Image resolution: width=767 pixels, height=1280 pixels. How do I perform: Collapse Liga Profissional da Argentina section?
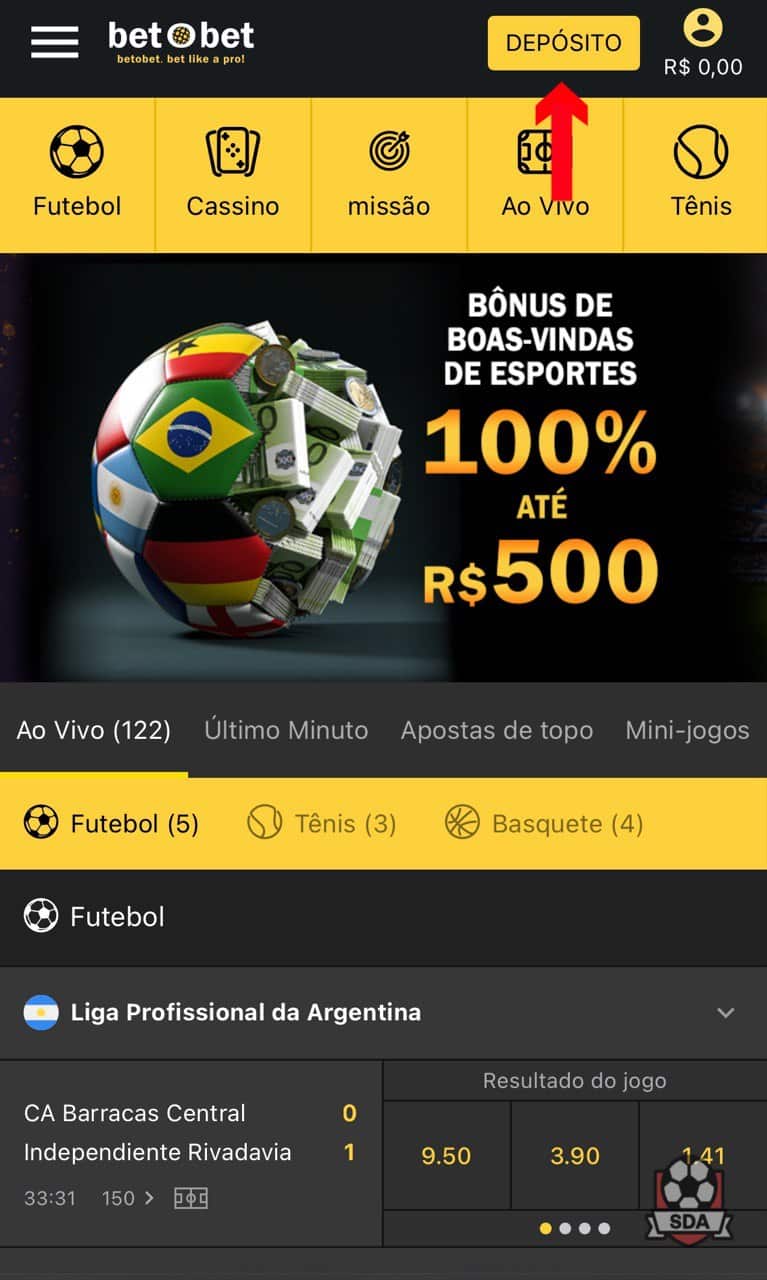(726, 1013)
